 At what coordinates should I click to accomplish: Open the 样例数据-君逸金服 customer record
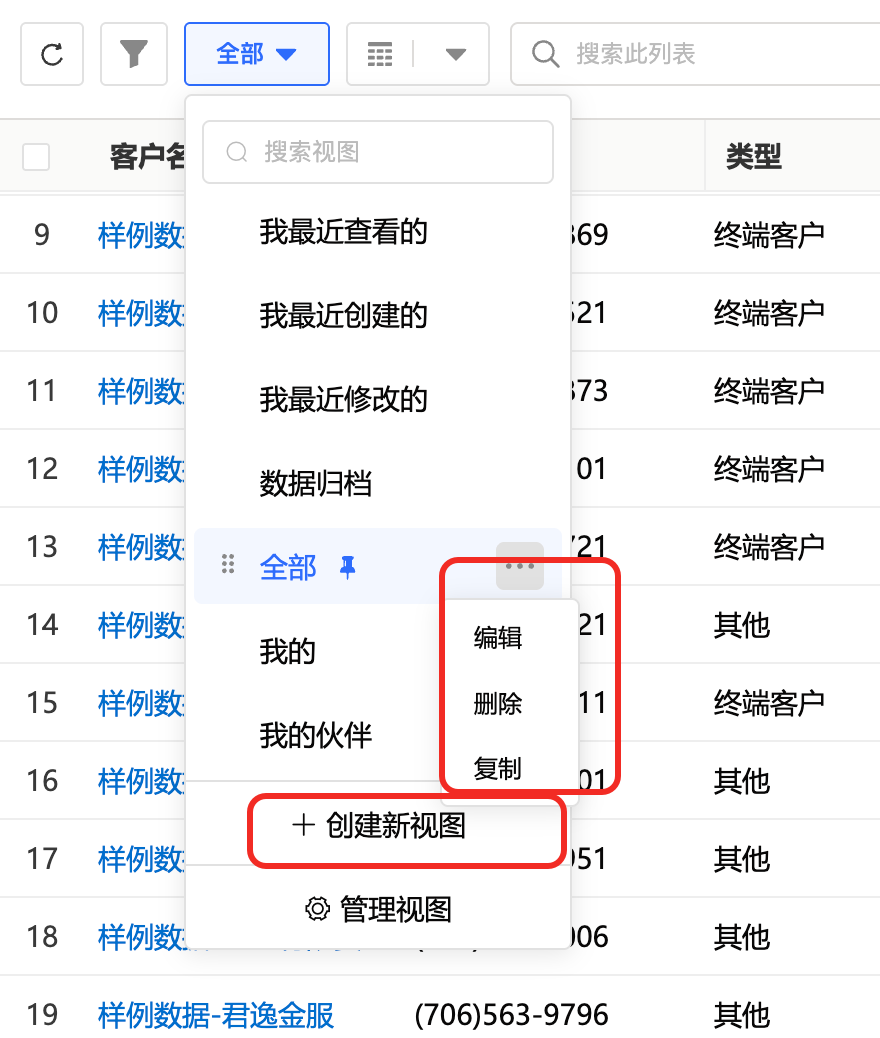click(x=216, y=1016)
